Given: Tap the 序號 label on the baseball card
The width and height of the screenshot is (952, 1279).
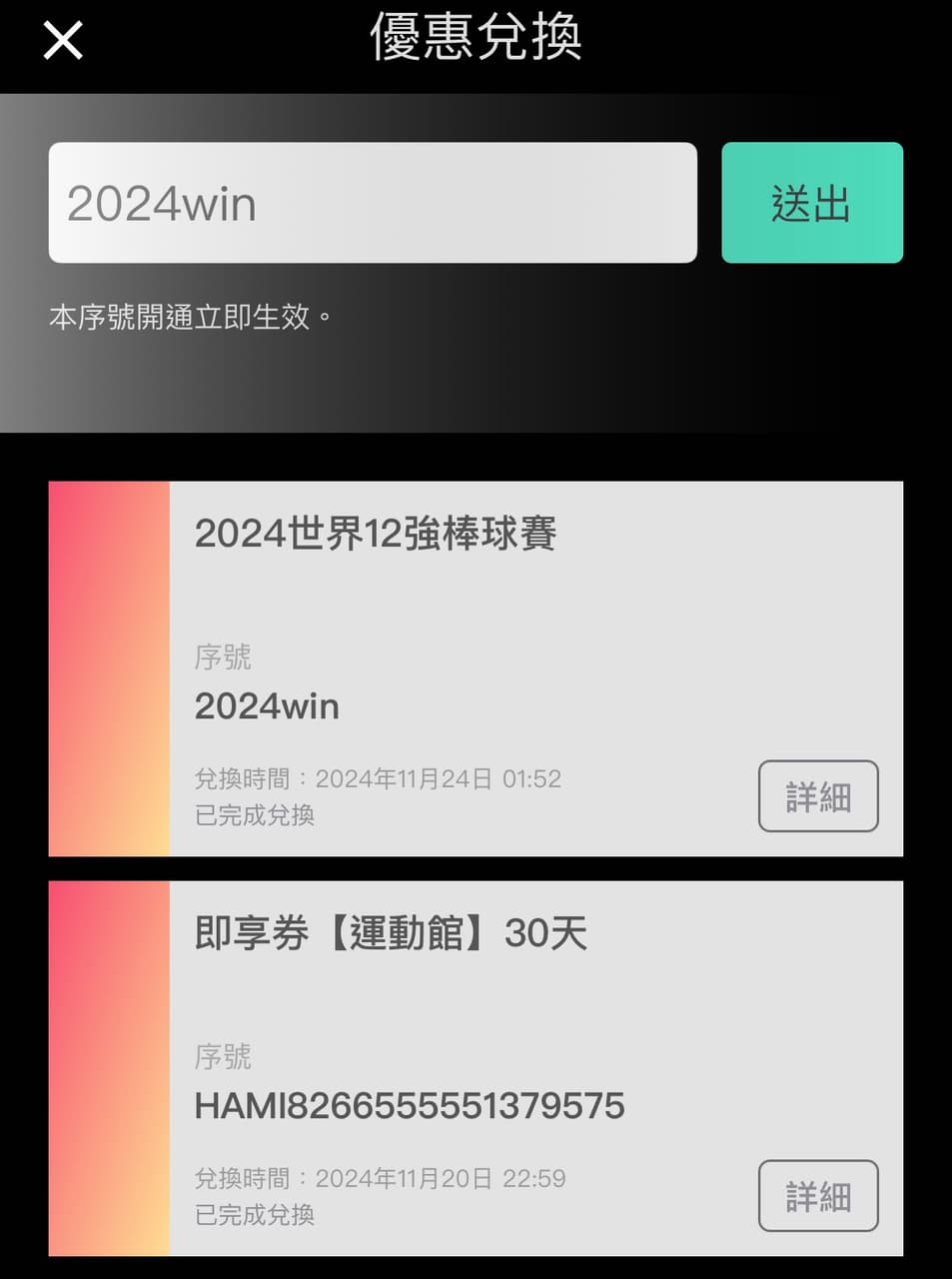Looking at the screenshot, I should click(222, 656).
